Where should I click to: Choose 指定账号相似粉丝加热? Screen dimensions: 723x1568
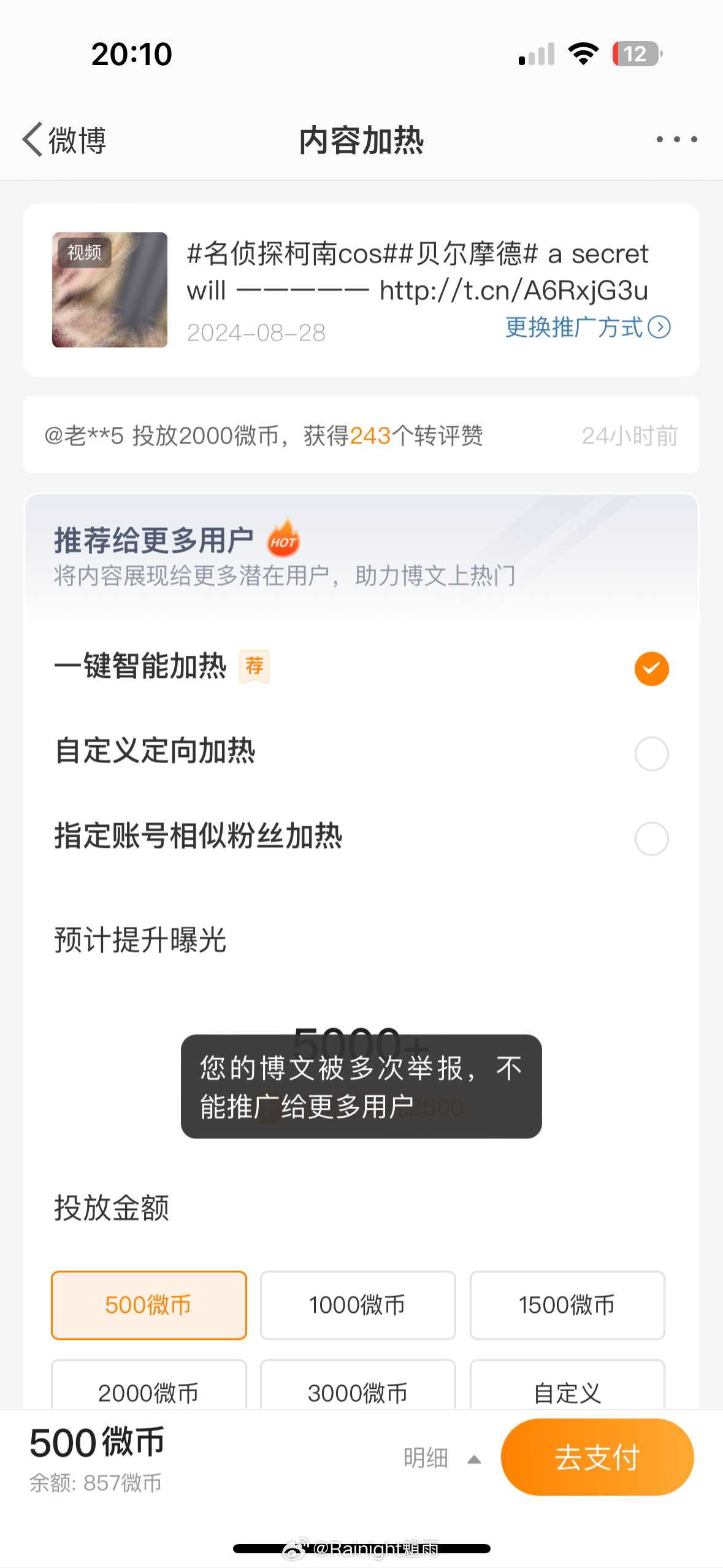coord(361,838)
